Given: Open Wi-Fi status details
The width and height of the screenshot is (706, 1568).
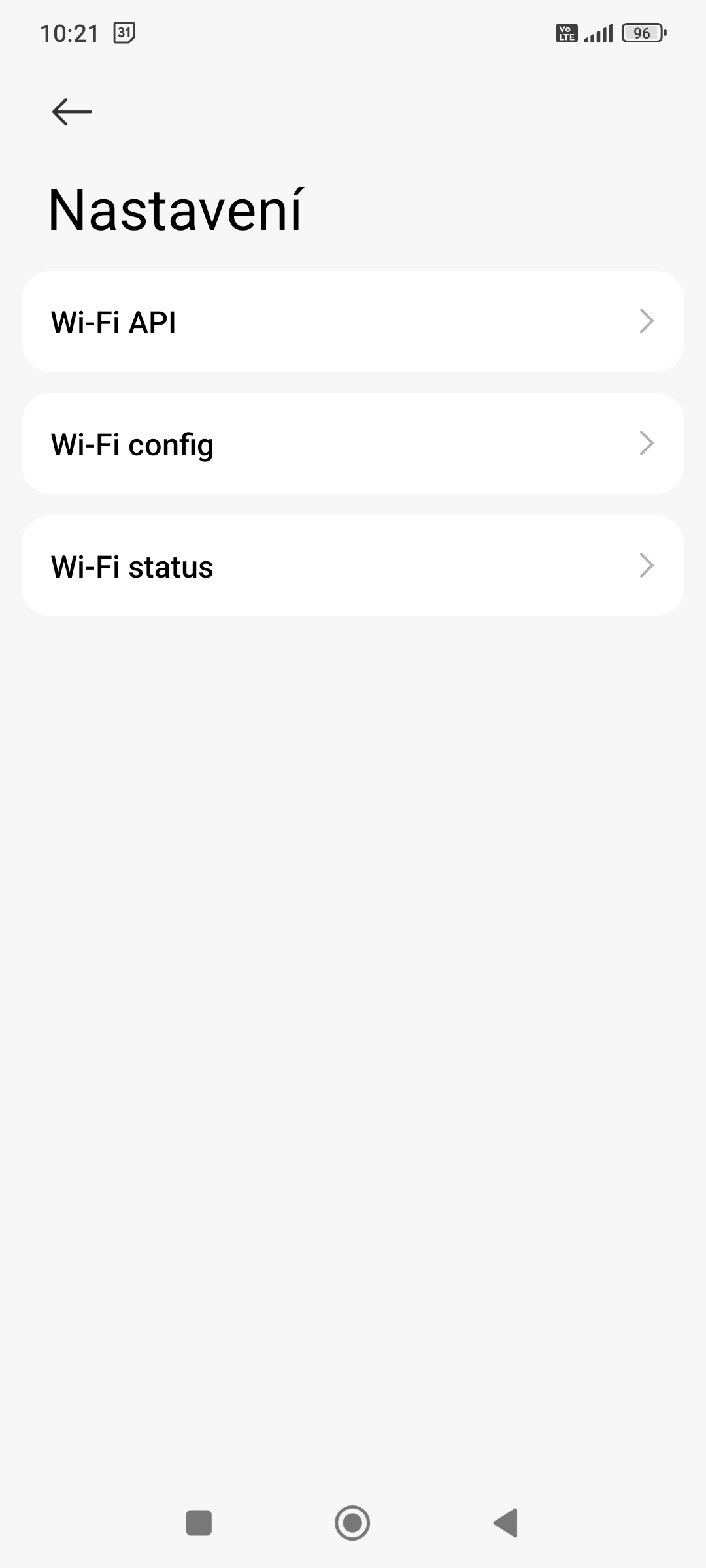Looking at the screenshot, I should [353, 566].
